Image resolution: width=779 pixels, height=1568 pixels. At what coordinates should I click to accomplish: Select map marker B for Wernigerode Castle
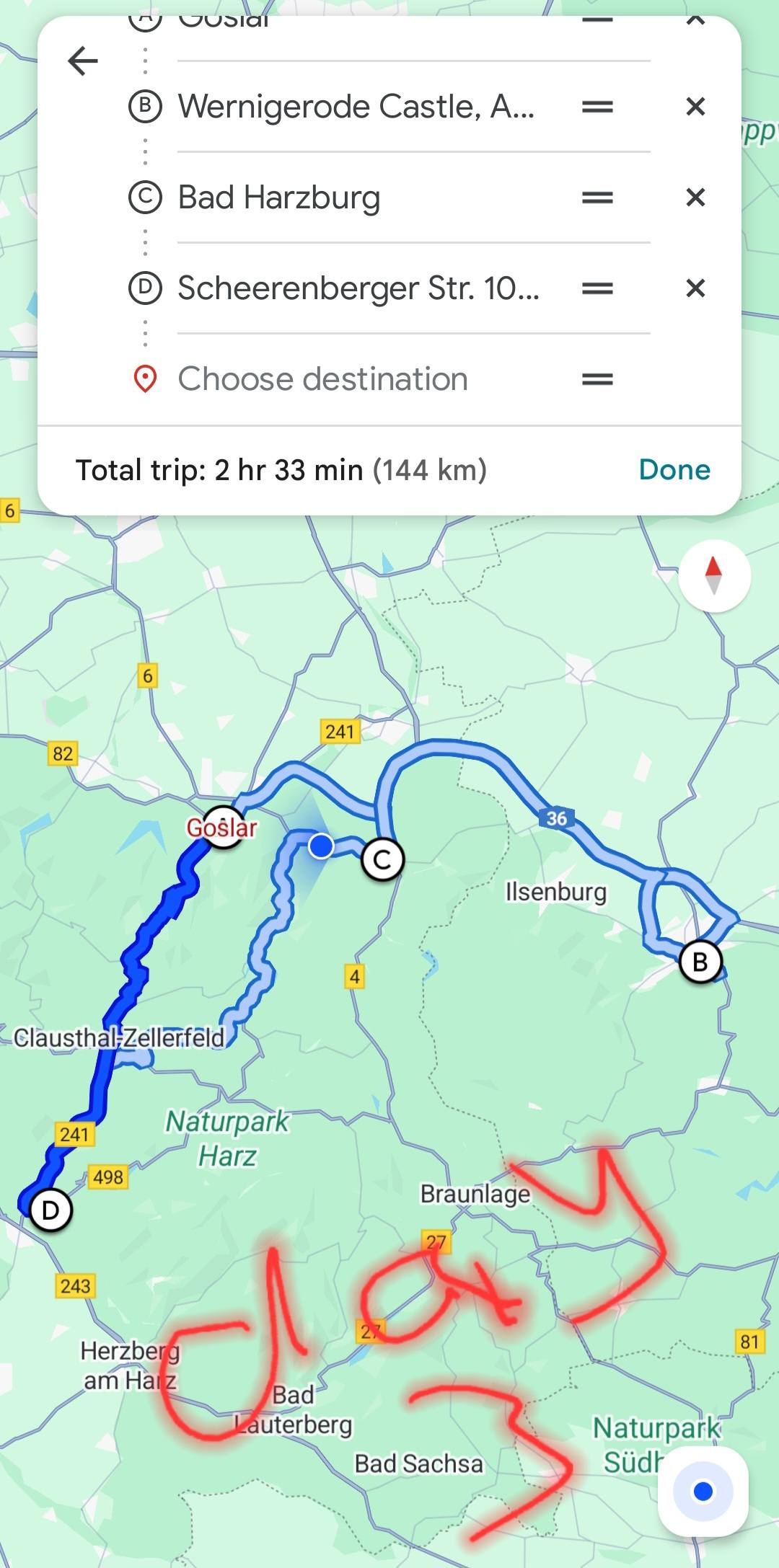(x=700, y=962)
